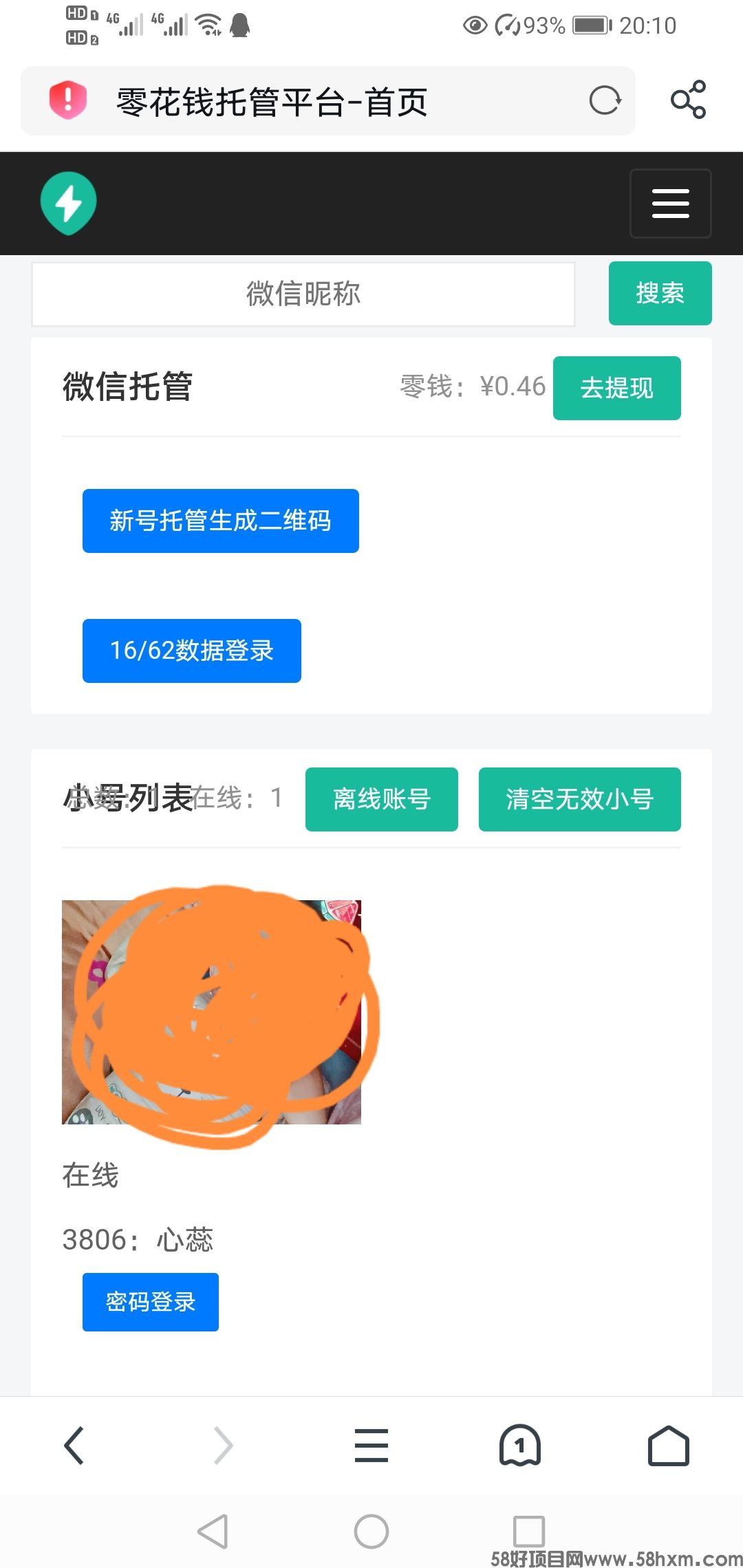Tap the 搜索 button

(x=660, y=294)
